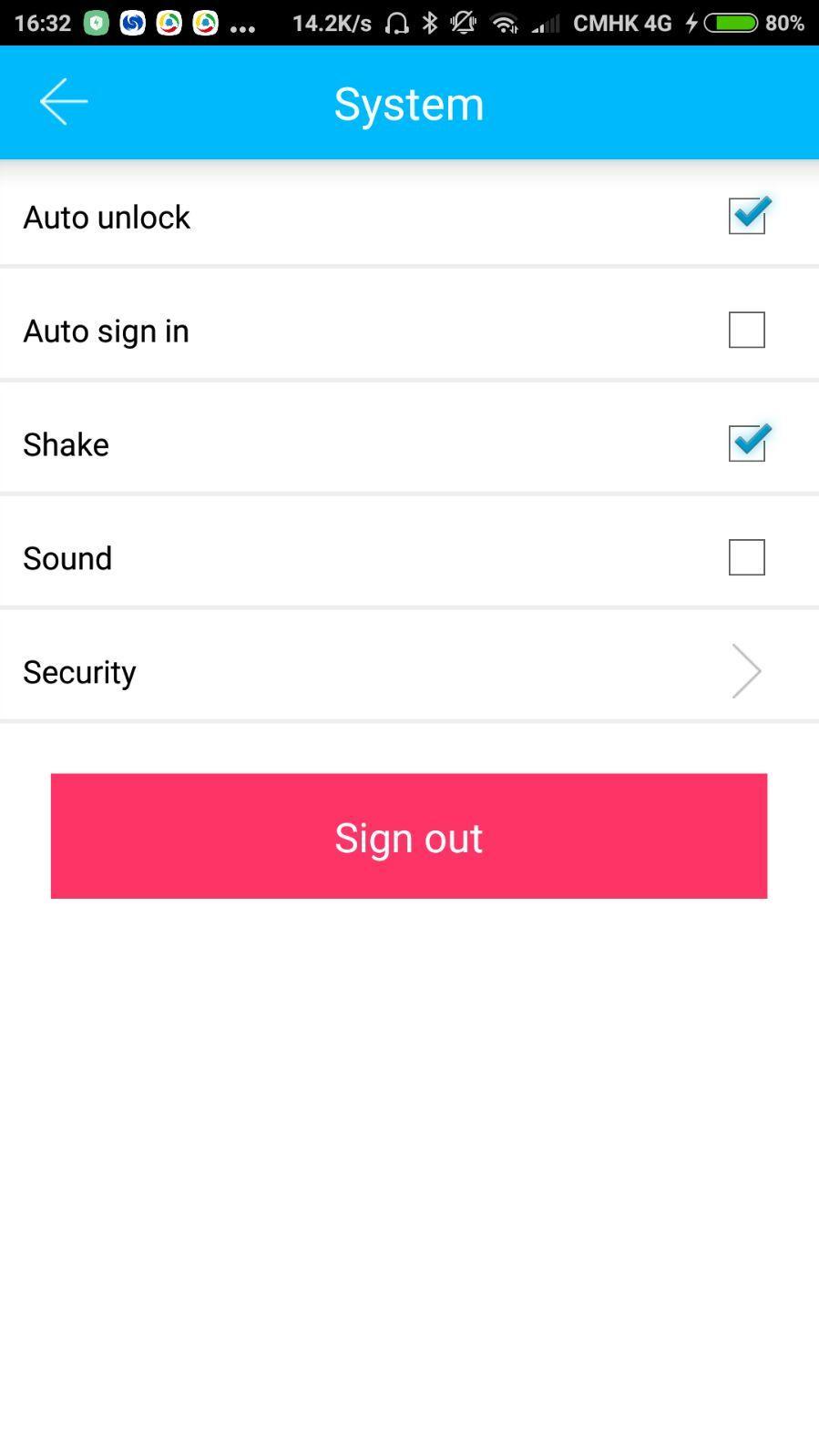Screen dimensions: 819x1456
Task: Tap the back arrow on System screen
Action: (62, 101)
